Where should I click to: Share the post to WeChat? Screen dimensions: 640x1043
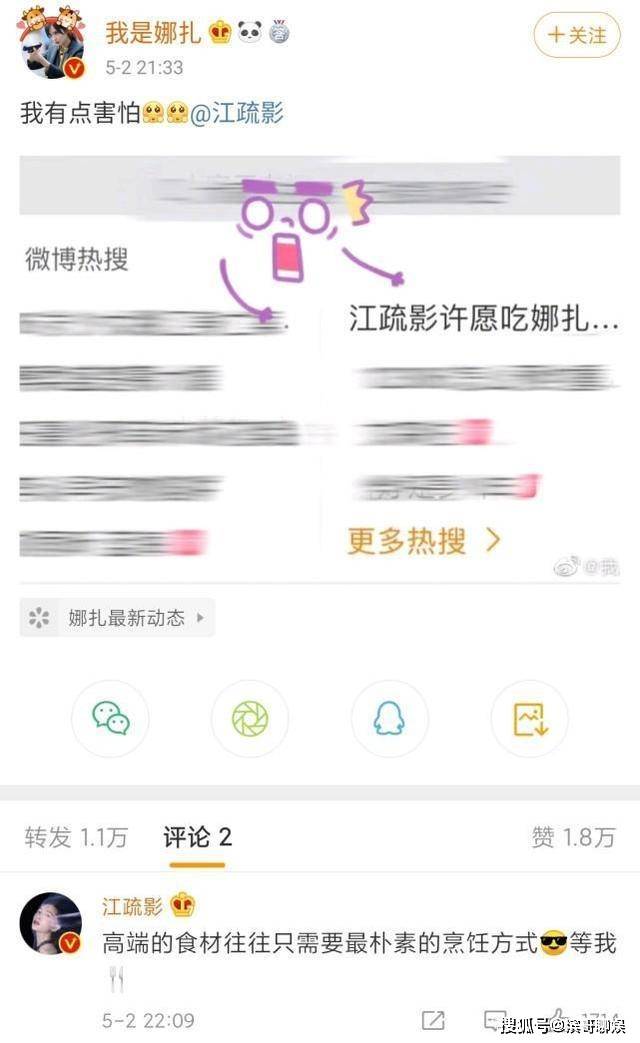110,718
